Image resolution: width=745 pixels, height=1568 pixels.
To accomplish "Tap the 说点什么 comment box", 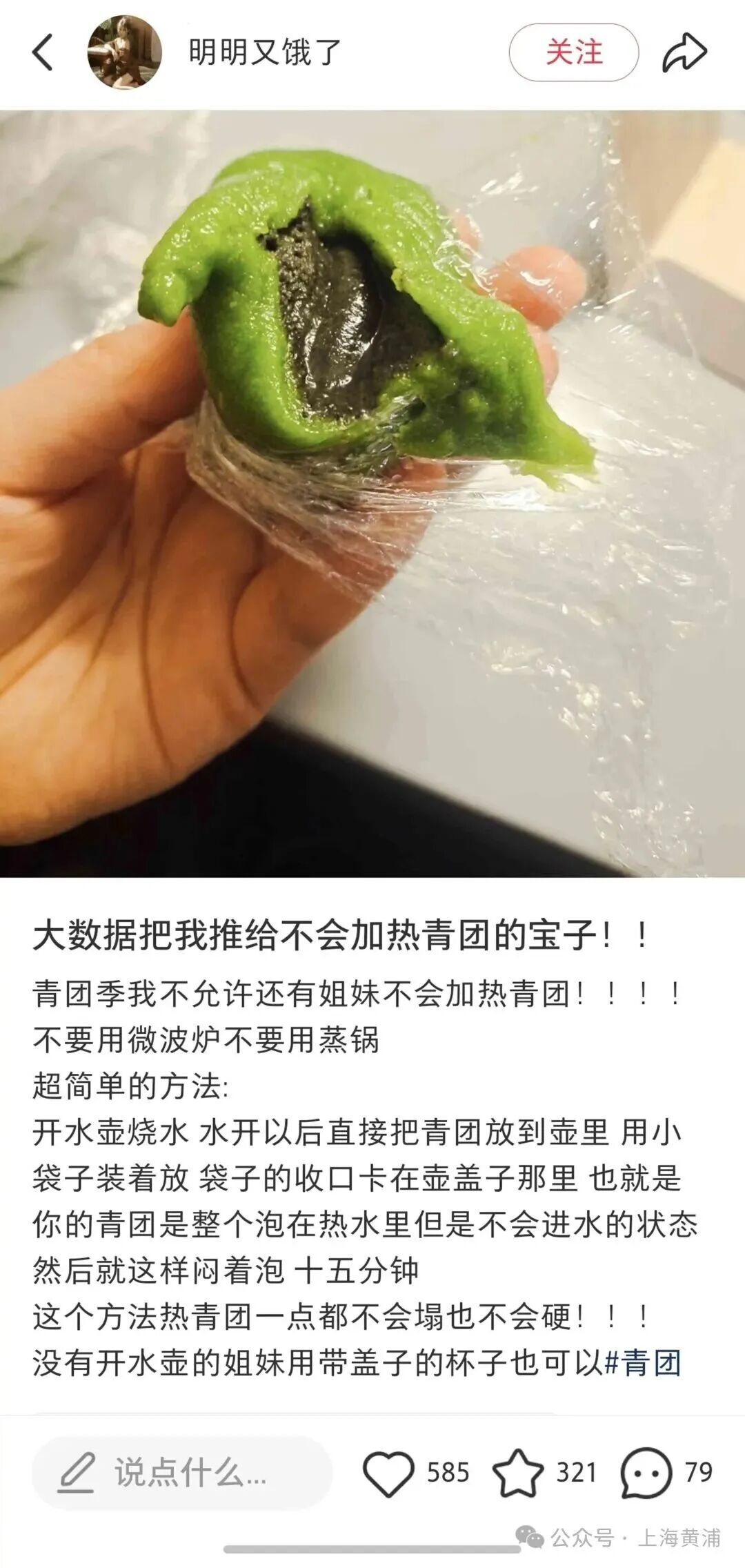I will click(182, 1473).
